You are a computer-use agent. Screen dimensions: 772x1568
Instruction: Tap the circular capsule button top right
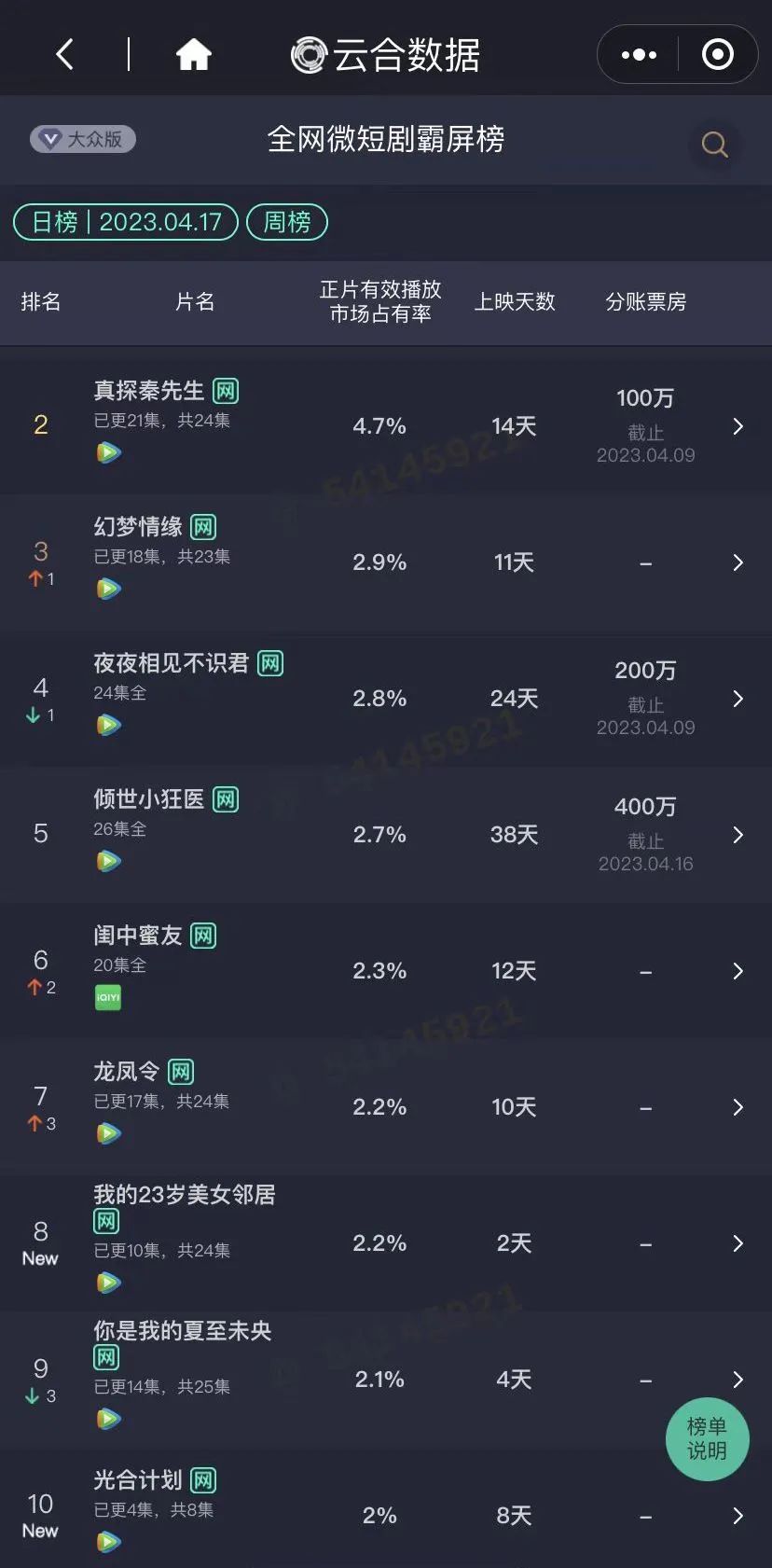click(x=718, y=54)
